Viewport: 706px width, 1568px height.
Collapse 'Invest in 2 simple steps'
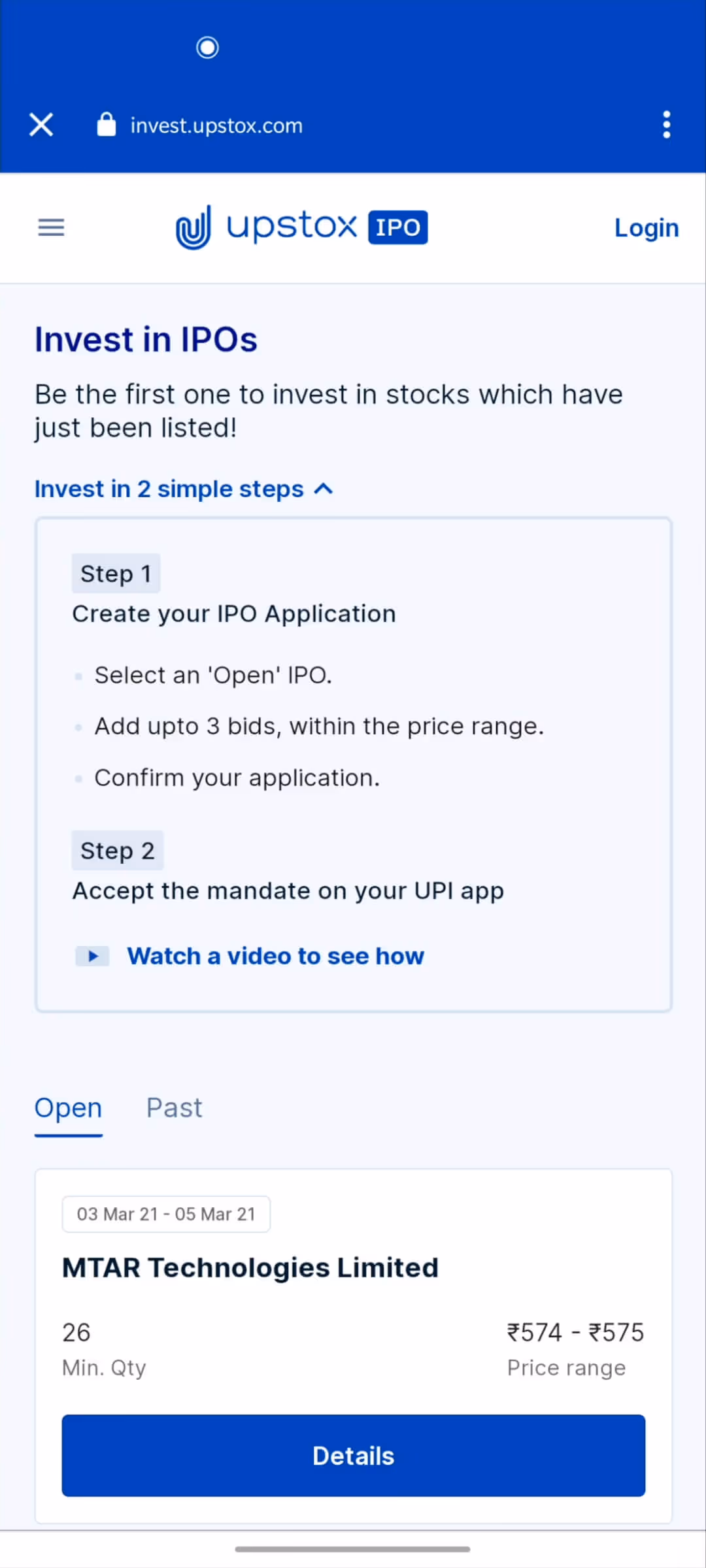(184, 489)
